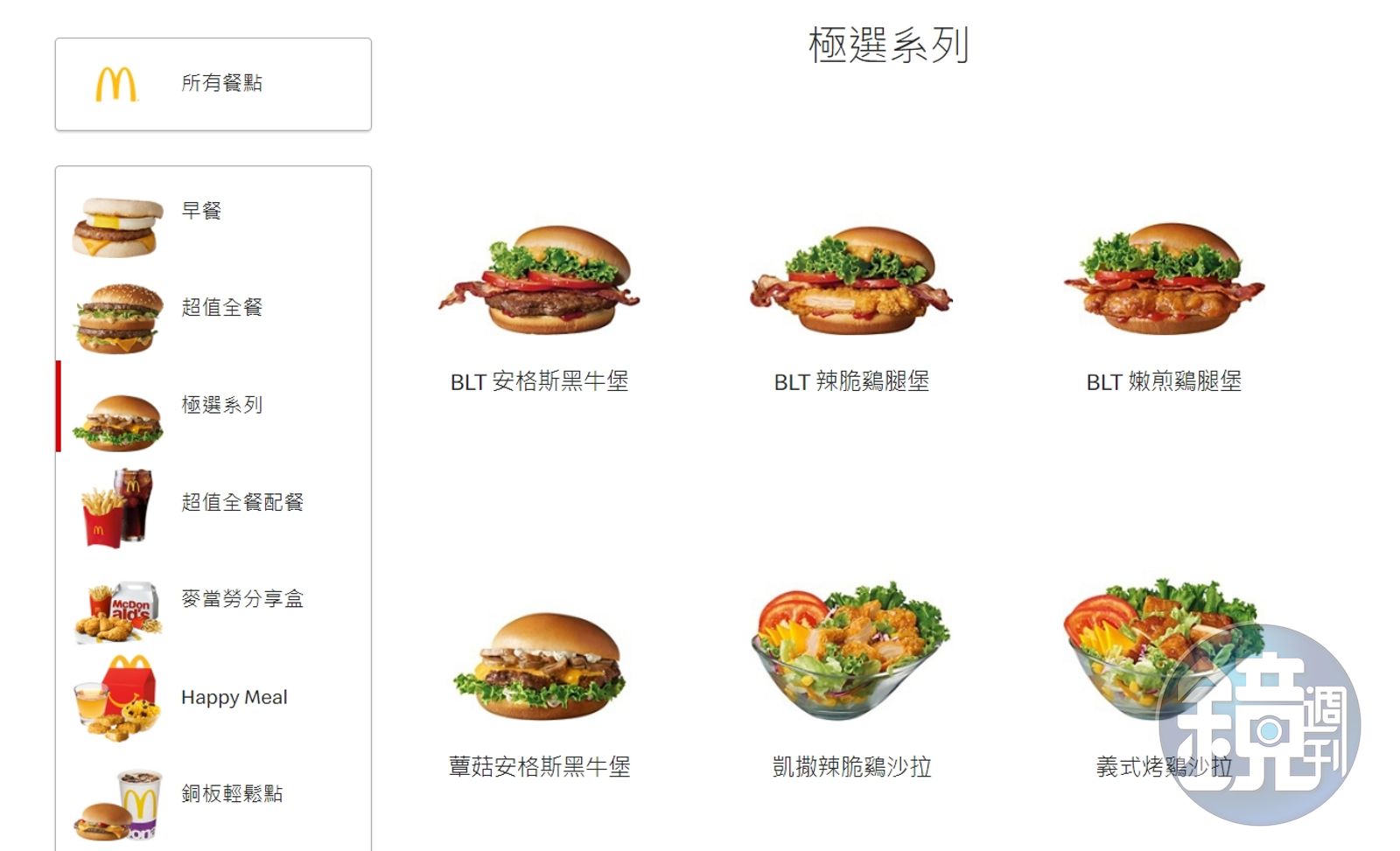The height and width of the screenshot is (851, 1400).
Task: View the BLT 安格斯黑牛堡 item
Action: click(539, 306)
